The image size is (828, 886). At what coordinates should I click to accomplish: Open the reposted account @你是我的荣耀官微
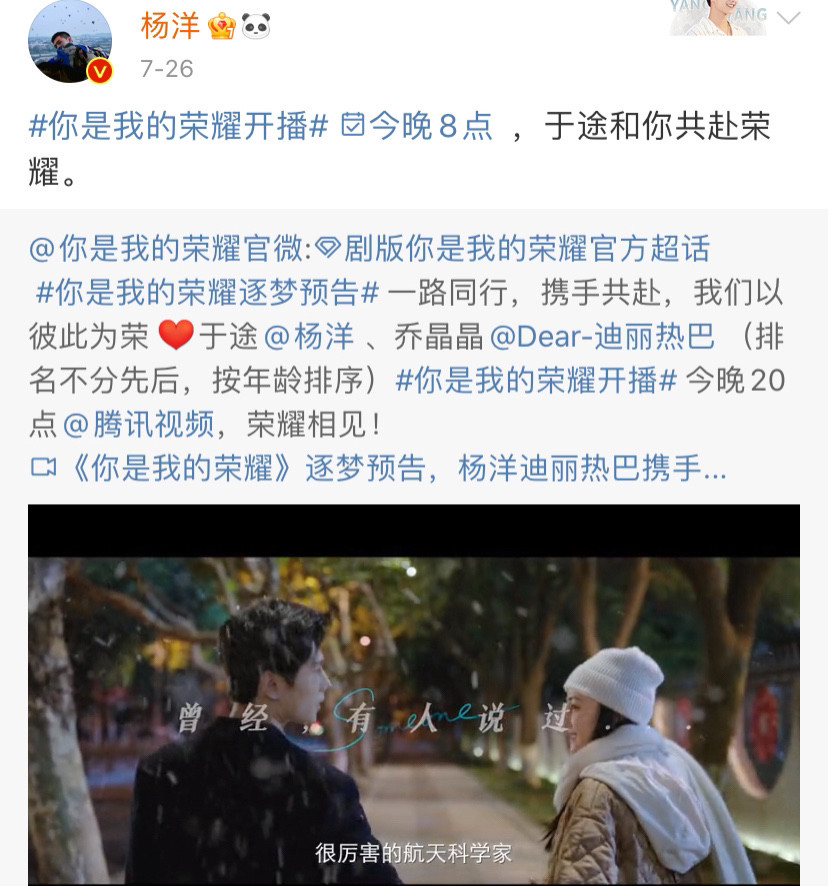click(x=171, y=247)
